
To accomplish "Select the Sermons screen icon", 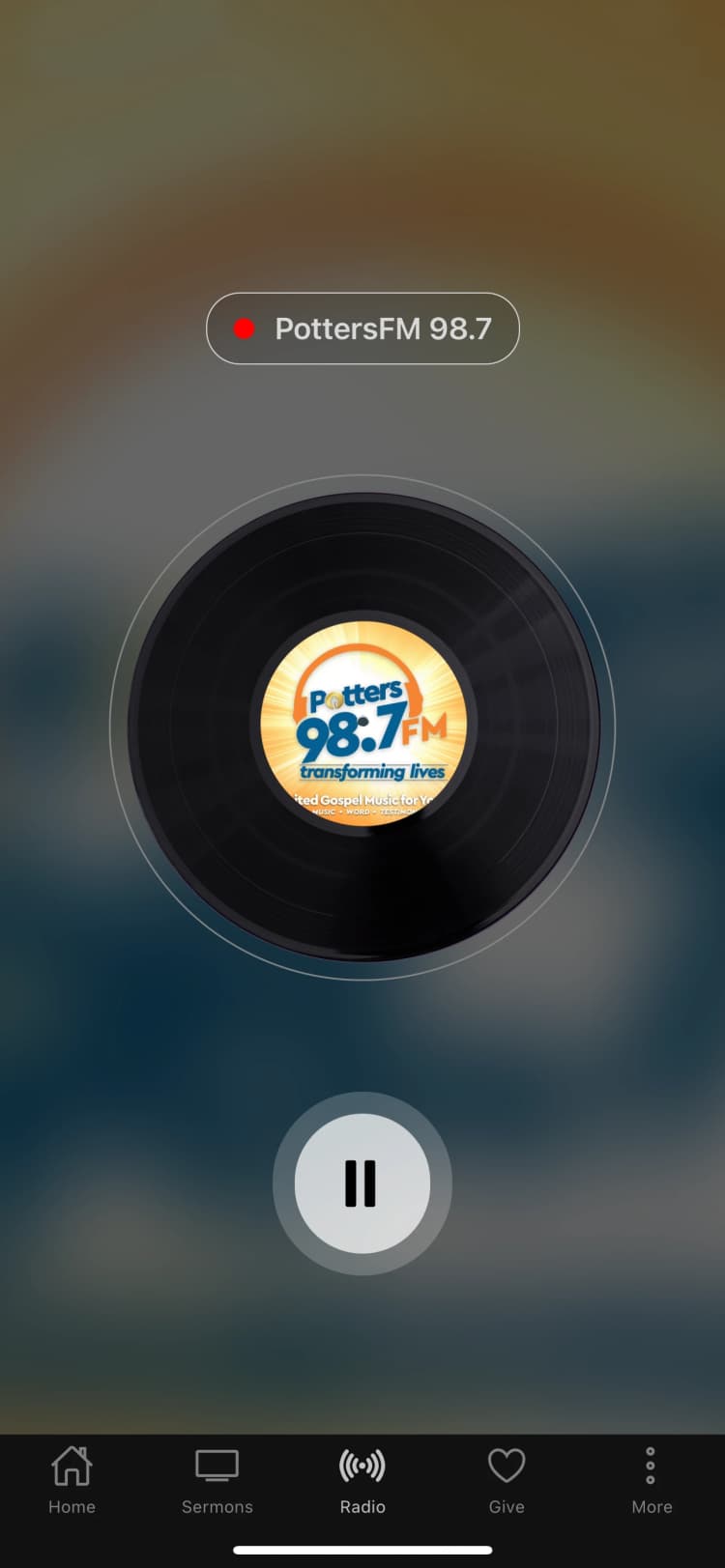I will [217, 1466].
